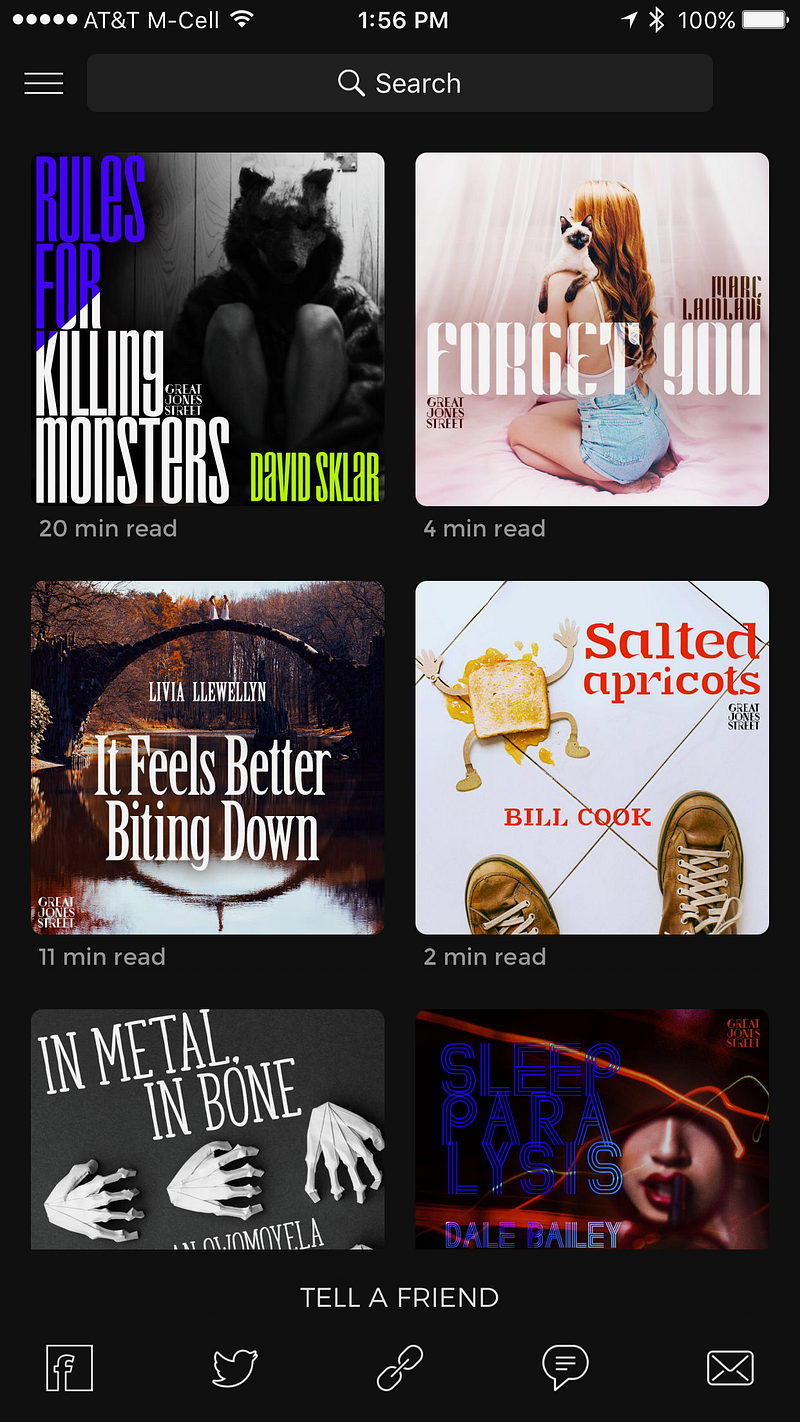
Task: Tap the Search field
Action: click(399, 83)
